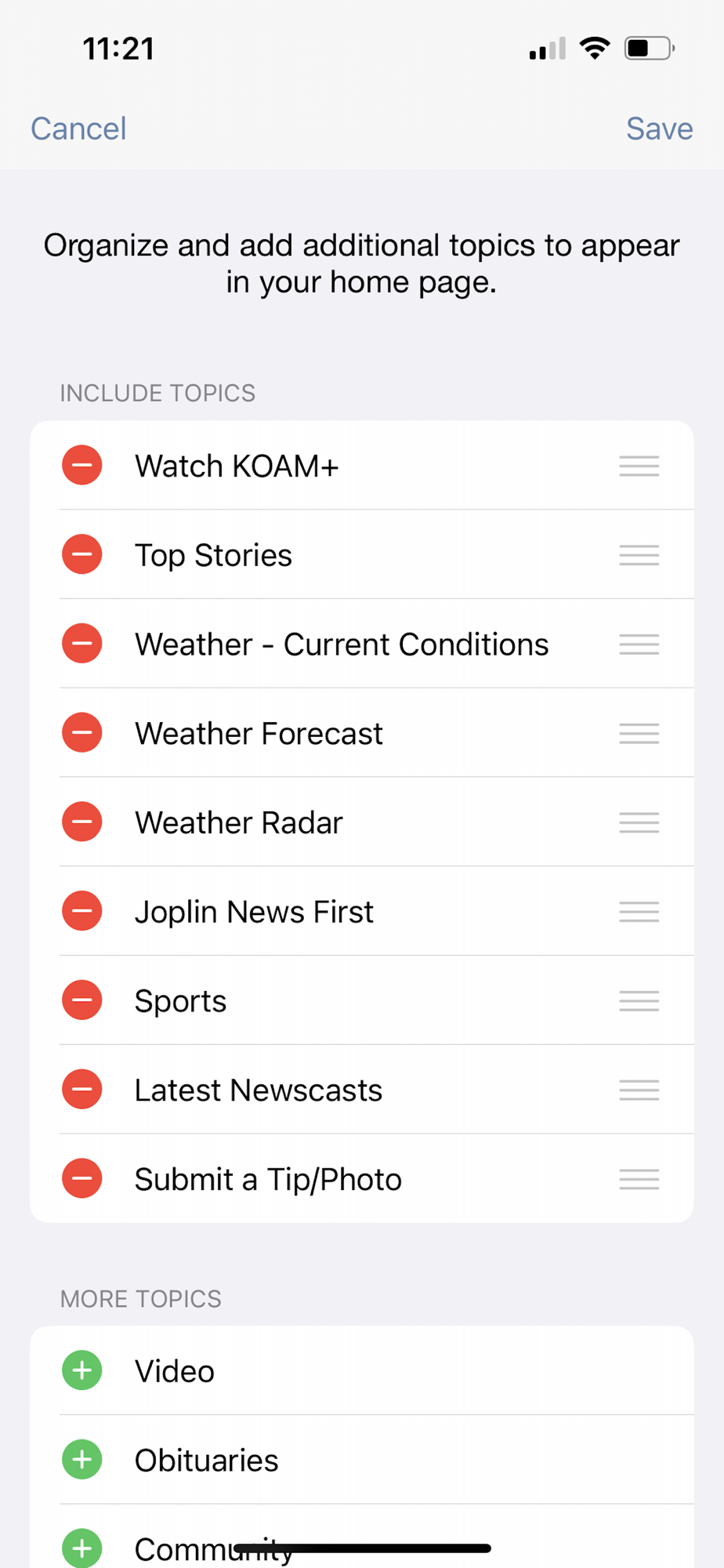Viewport: 724px width, 1568px height.
Task: Delete the Latest Newscasts topic
Action: tap(82, 1090)
